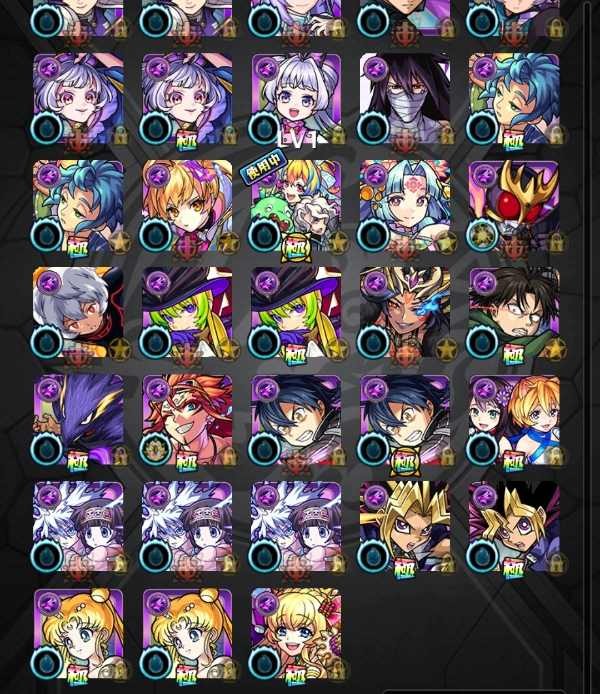Viewport: 600px width, 694px height.
Task: Open the tile showing two girls together
Action: tap(513, 424)
